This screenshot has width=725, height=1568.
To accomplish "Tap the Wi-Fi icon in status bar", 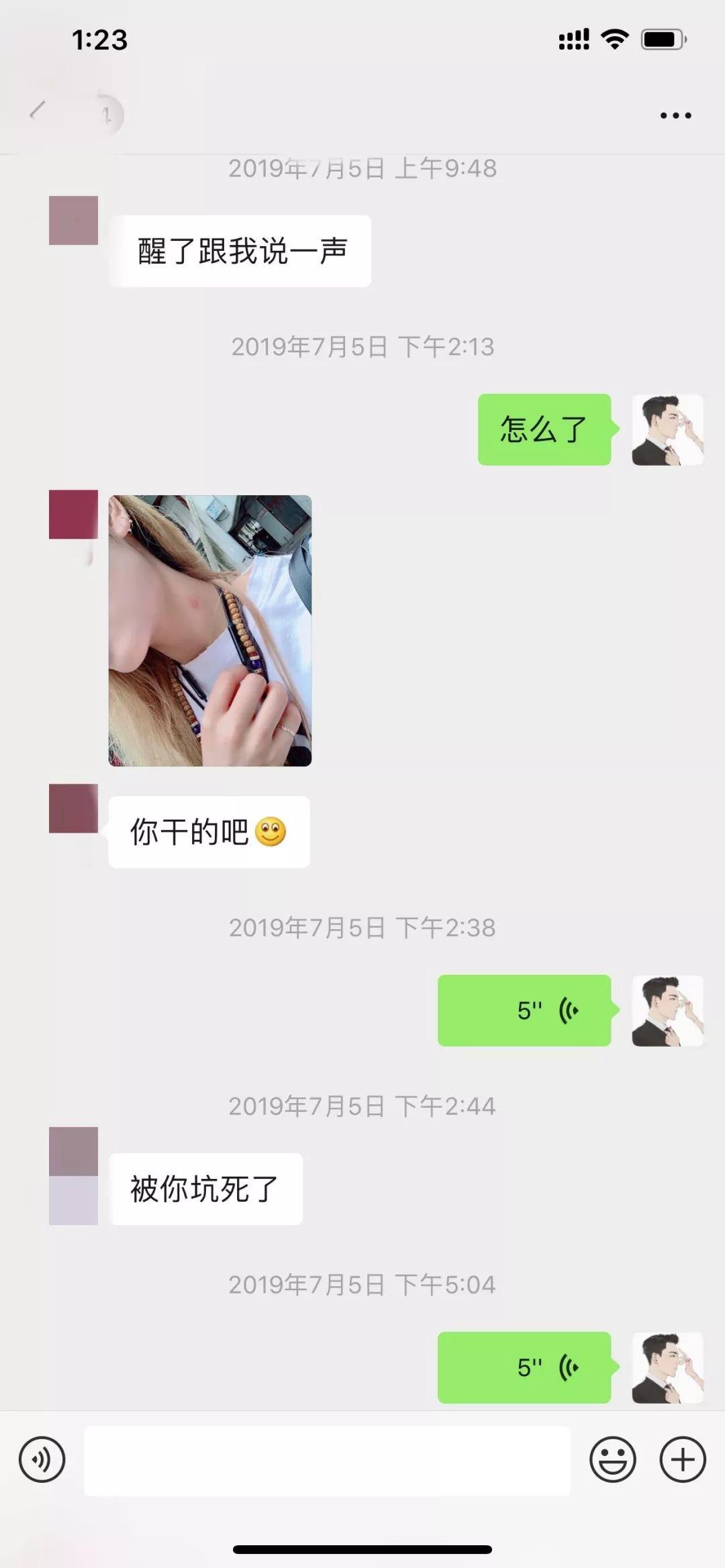I will [x=613, y=40].
